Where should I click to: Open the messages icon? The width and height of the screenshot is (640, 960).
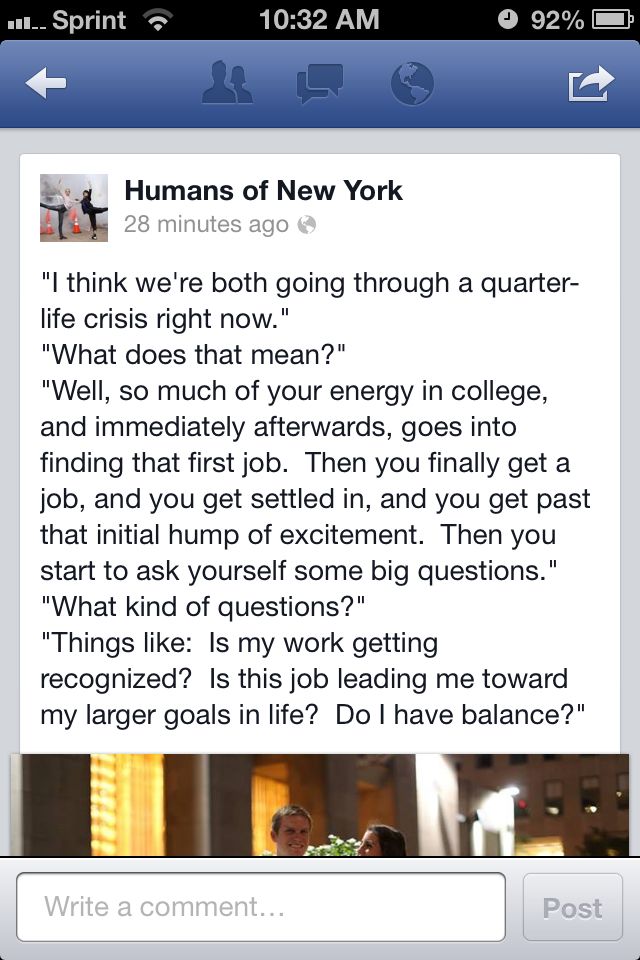point(320,84)
